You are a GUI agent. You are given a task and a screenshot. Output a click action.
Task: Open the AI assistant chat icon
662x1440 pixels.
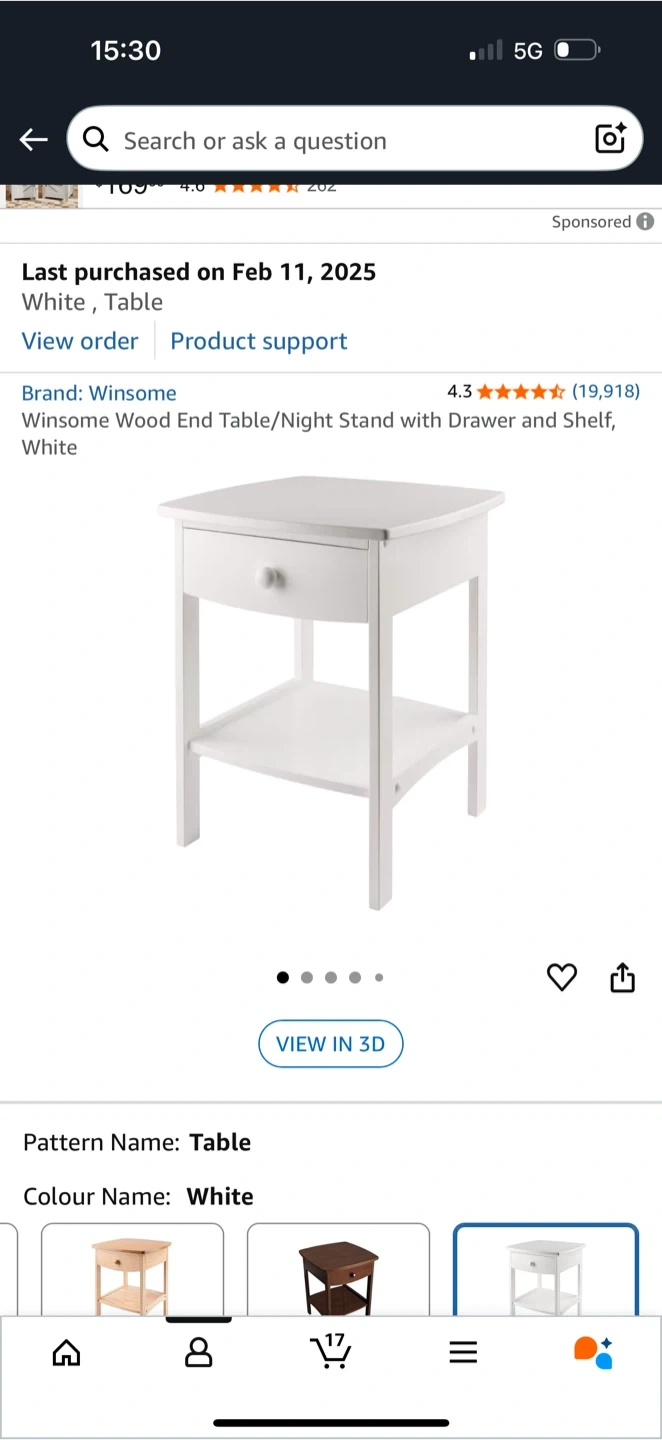593,1352
